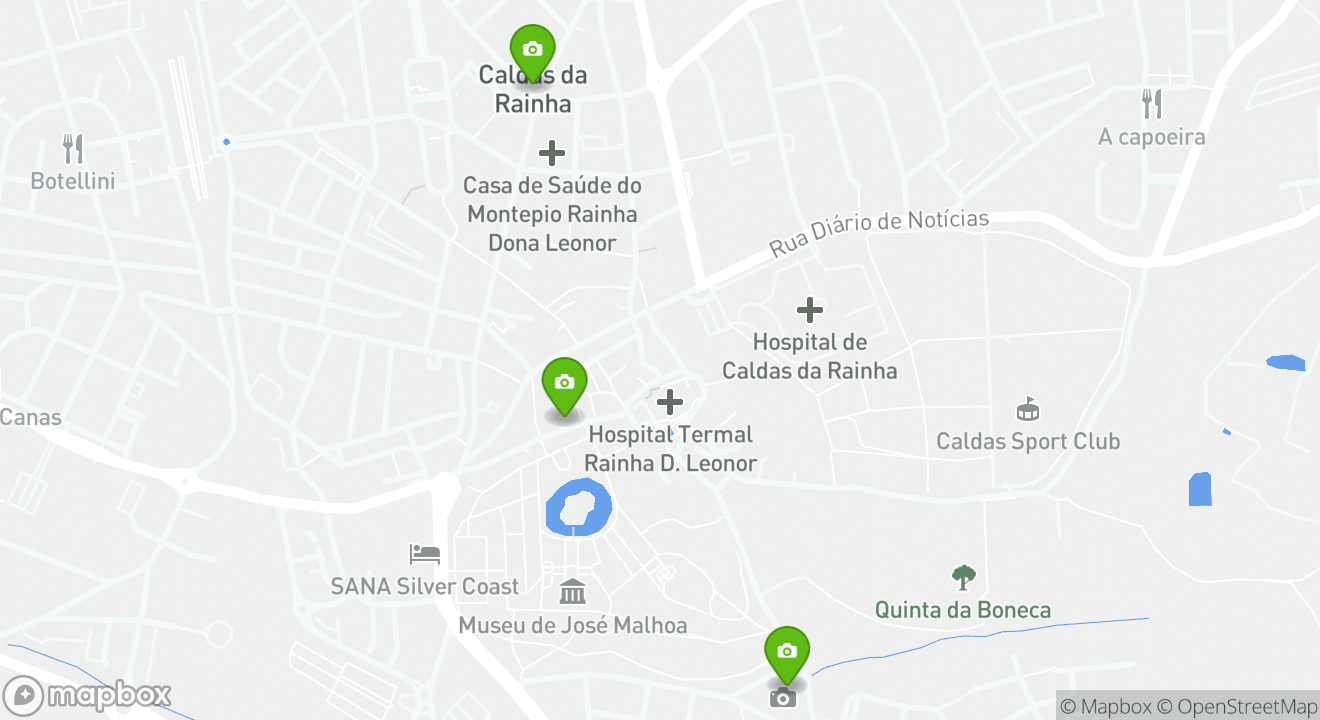
Task: Tap the camera pin below Quinta da Boneca
Action: (x=786, y=652)
